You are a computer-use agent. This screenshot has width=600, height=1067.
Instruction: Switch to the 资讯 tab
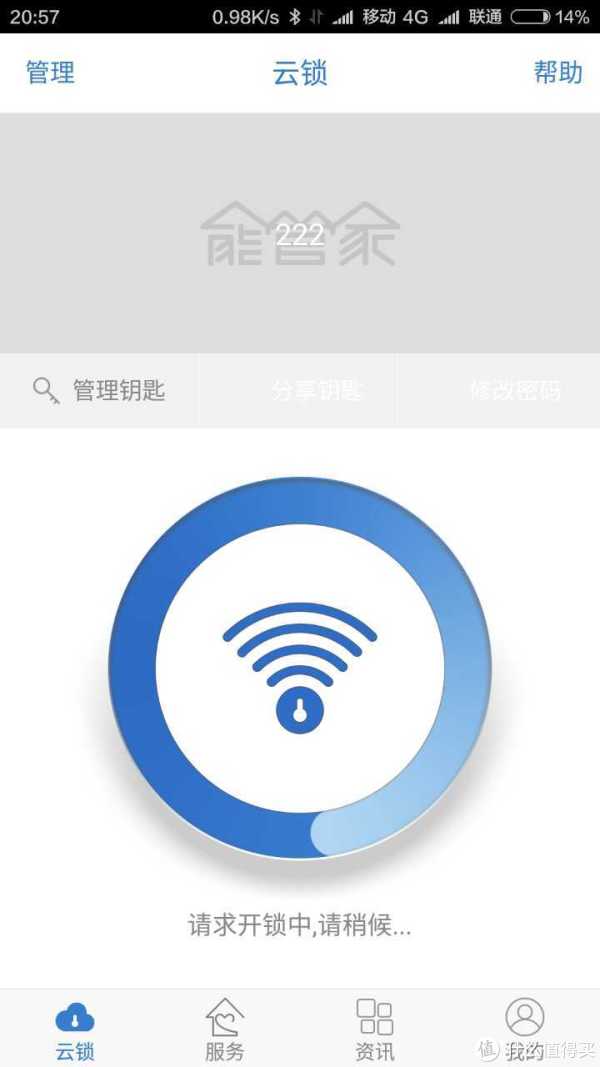point(375,1028)
